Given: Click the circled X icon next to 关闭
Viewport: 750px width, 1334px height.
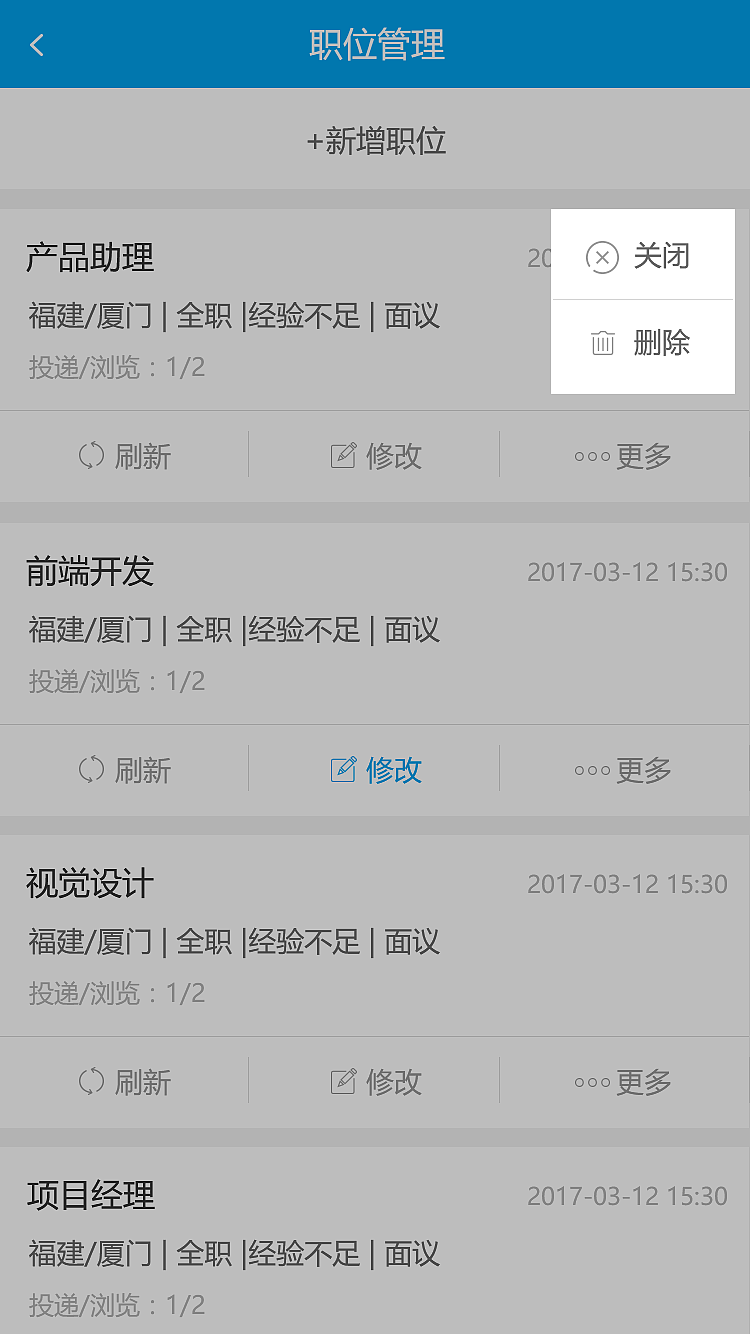Looking at the screenshot, I should pos(602,257).
